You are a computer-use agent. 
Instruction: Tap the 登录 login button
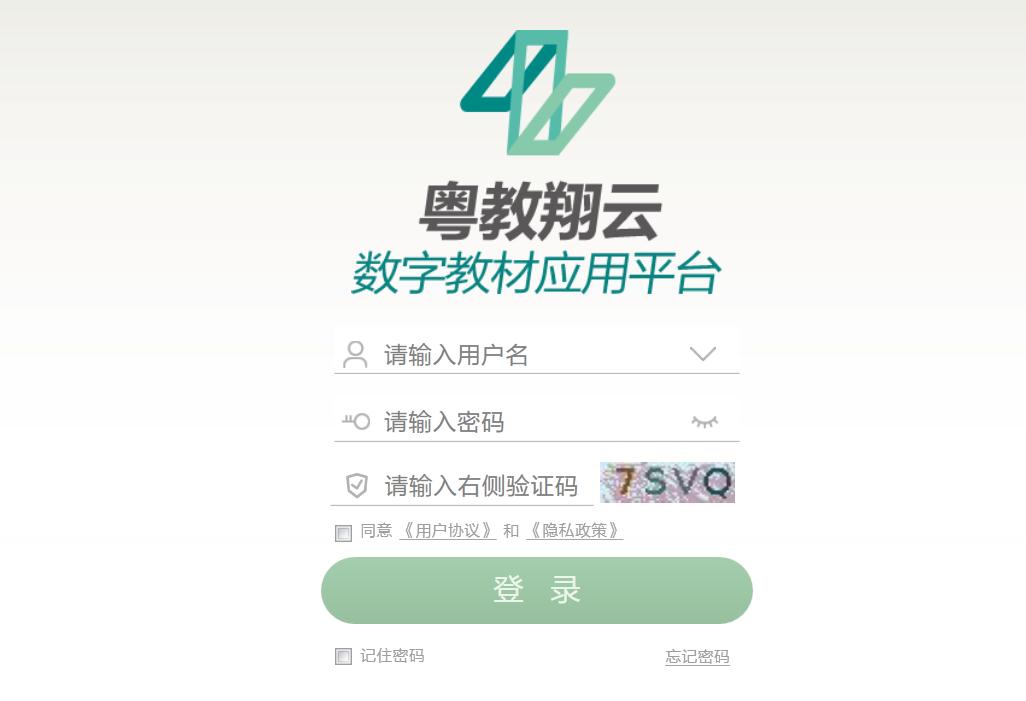(x=536, y=590)
